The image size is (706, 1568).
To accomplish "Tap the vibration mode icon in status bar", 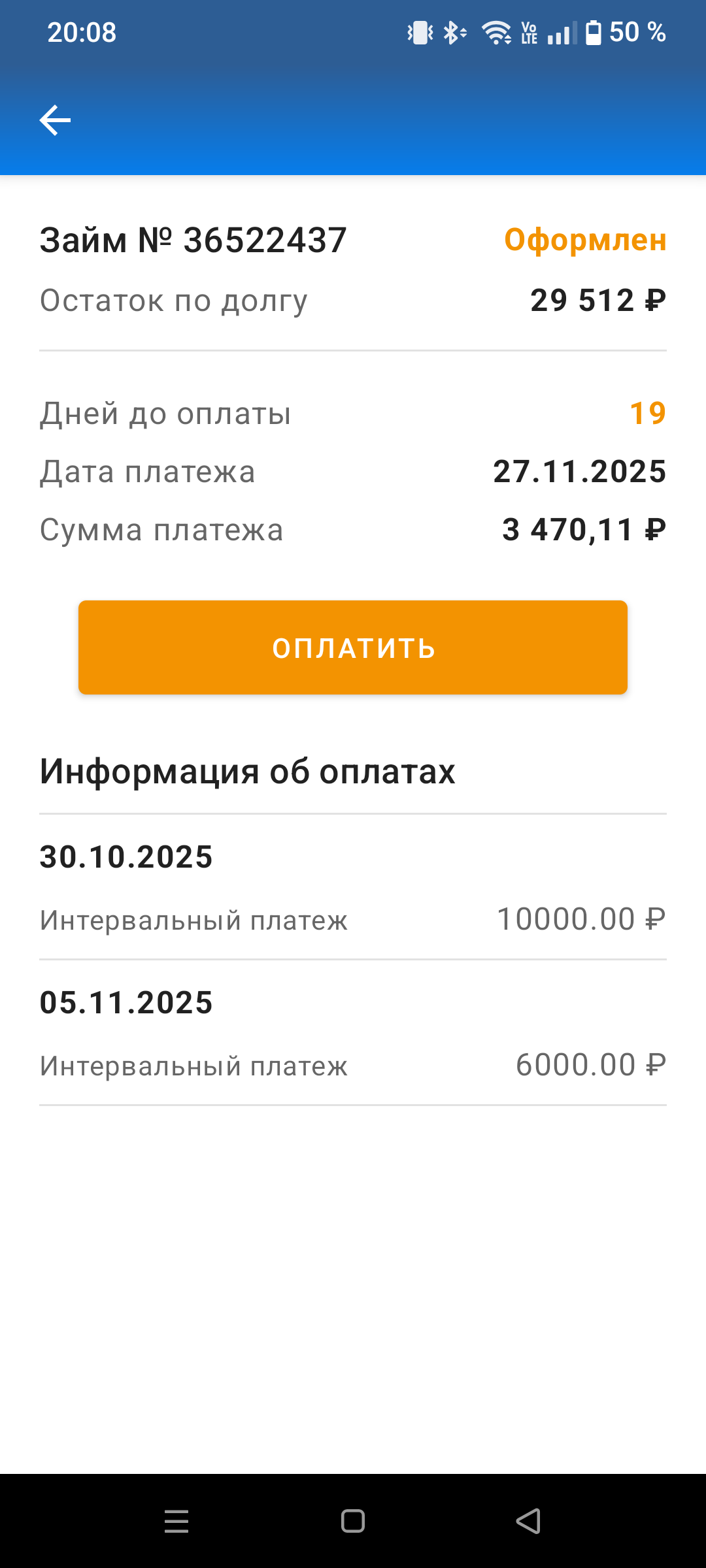I will pyautogui.click(x=418, y=33).
